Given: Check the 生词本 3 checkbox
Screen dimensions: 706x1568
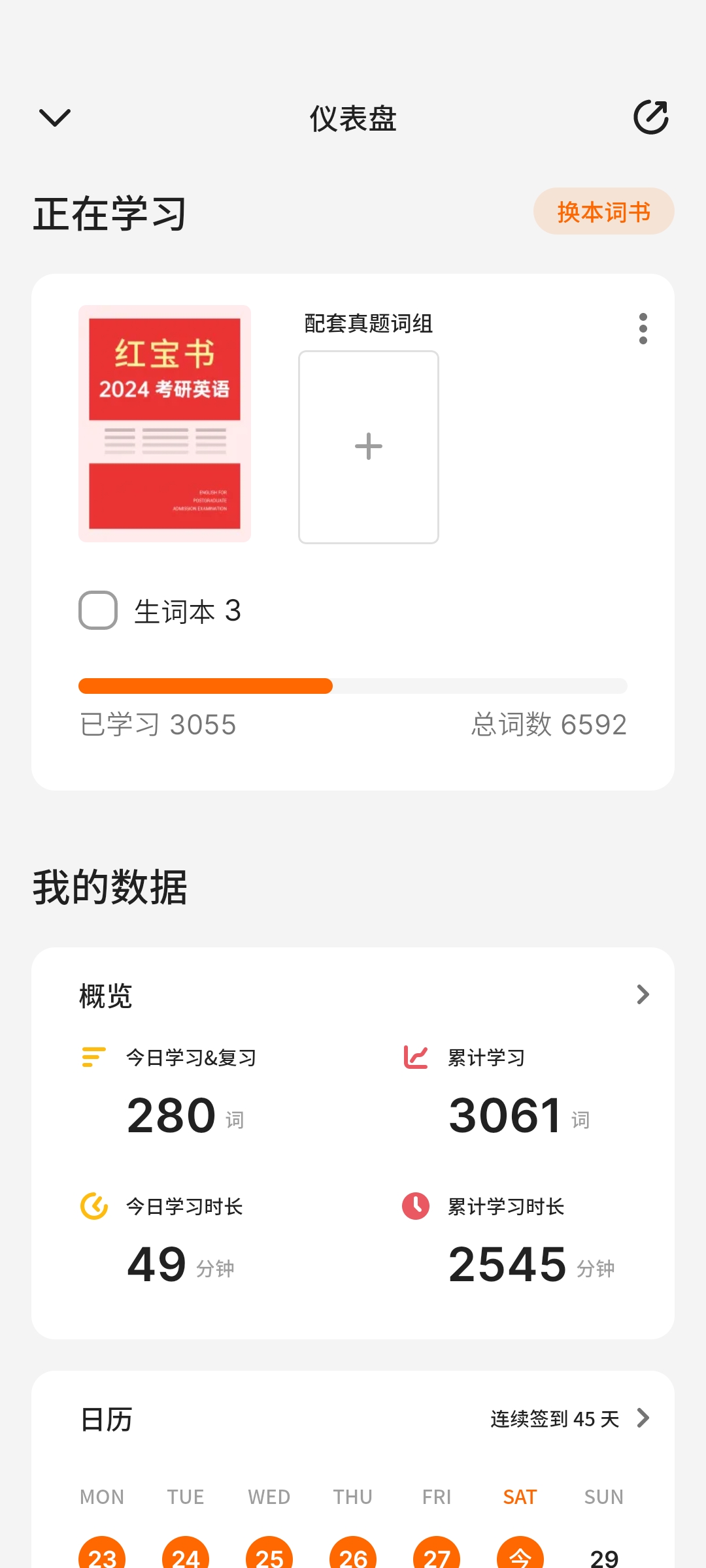Looking at the screenshot, I should pos(98,610).
